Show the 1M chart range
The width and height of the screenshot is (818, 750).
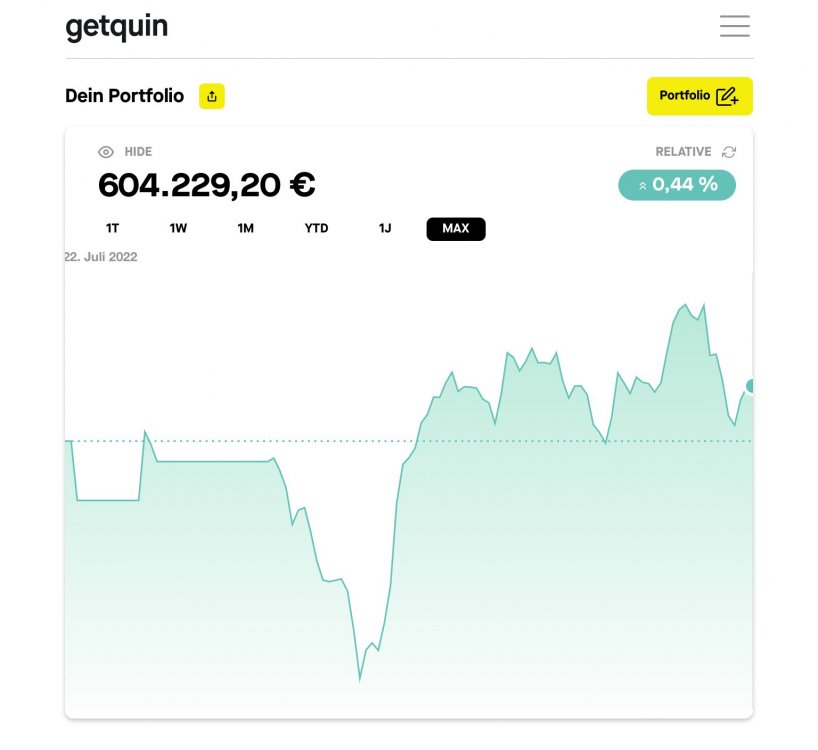[245, 229]
